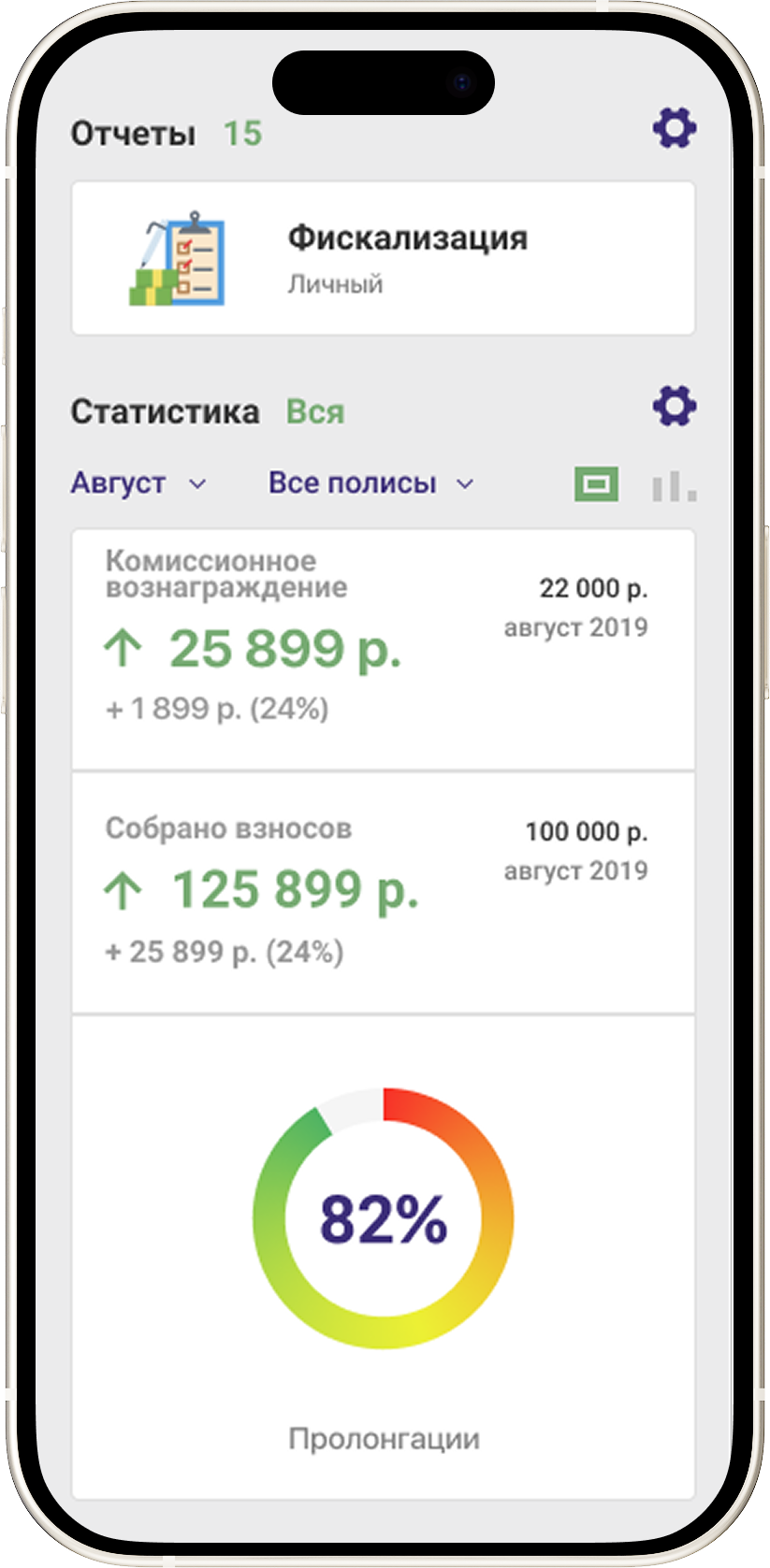Expand the Август month dropdown
Image resolution: width=770 pixels, height=1568 pixels.
pos(138,483)
